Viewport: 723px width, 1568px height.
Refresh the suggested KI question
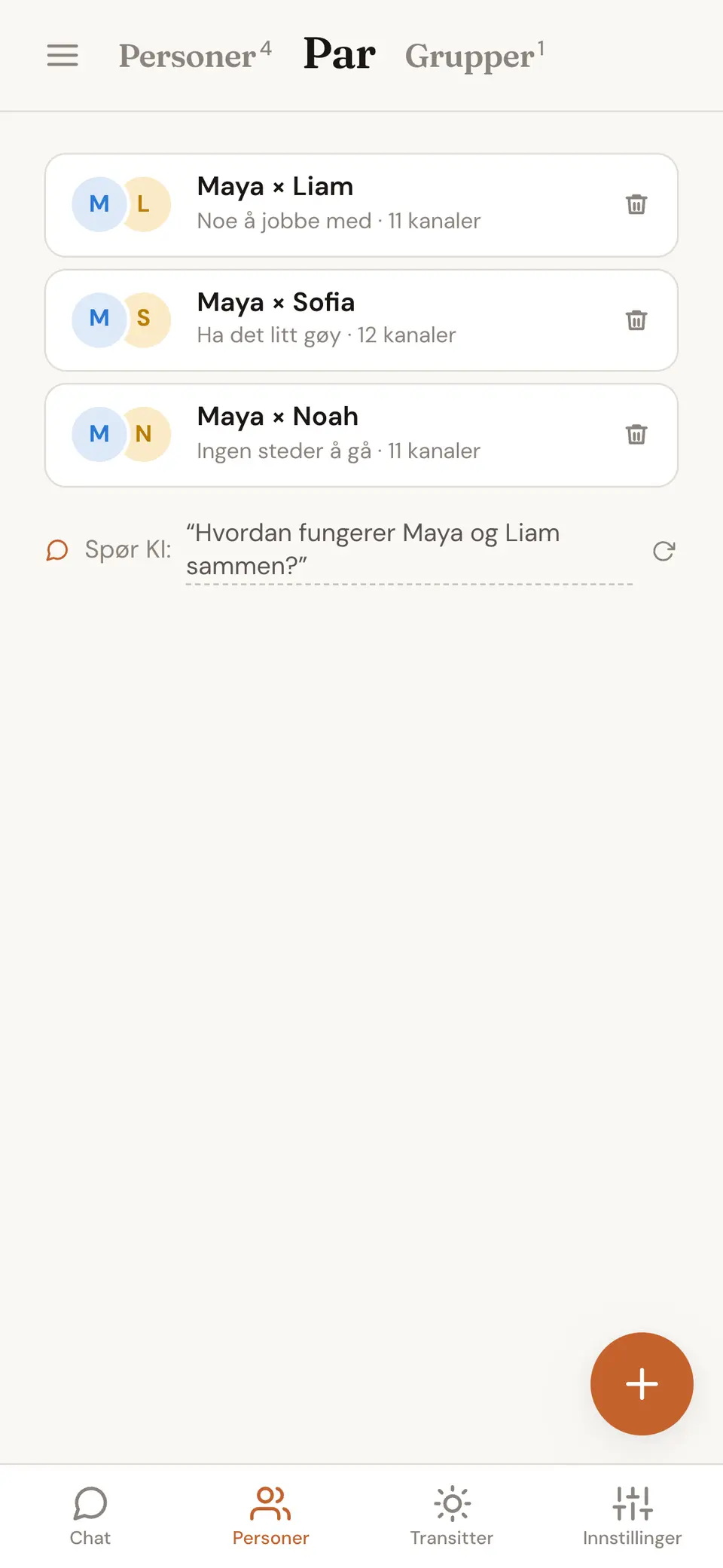click(x=664, y=551)
